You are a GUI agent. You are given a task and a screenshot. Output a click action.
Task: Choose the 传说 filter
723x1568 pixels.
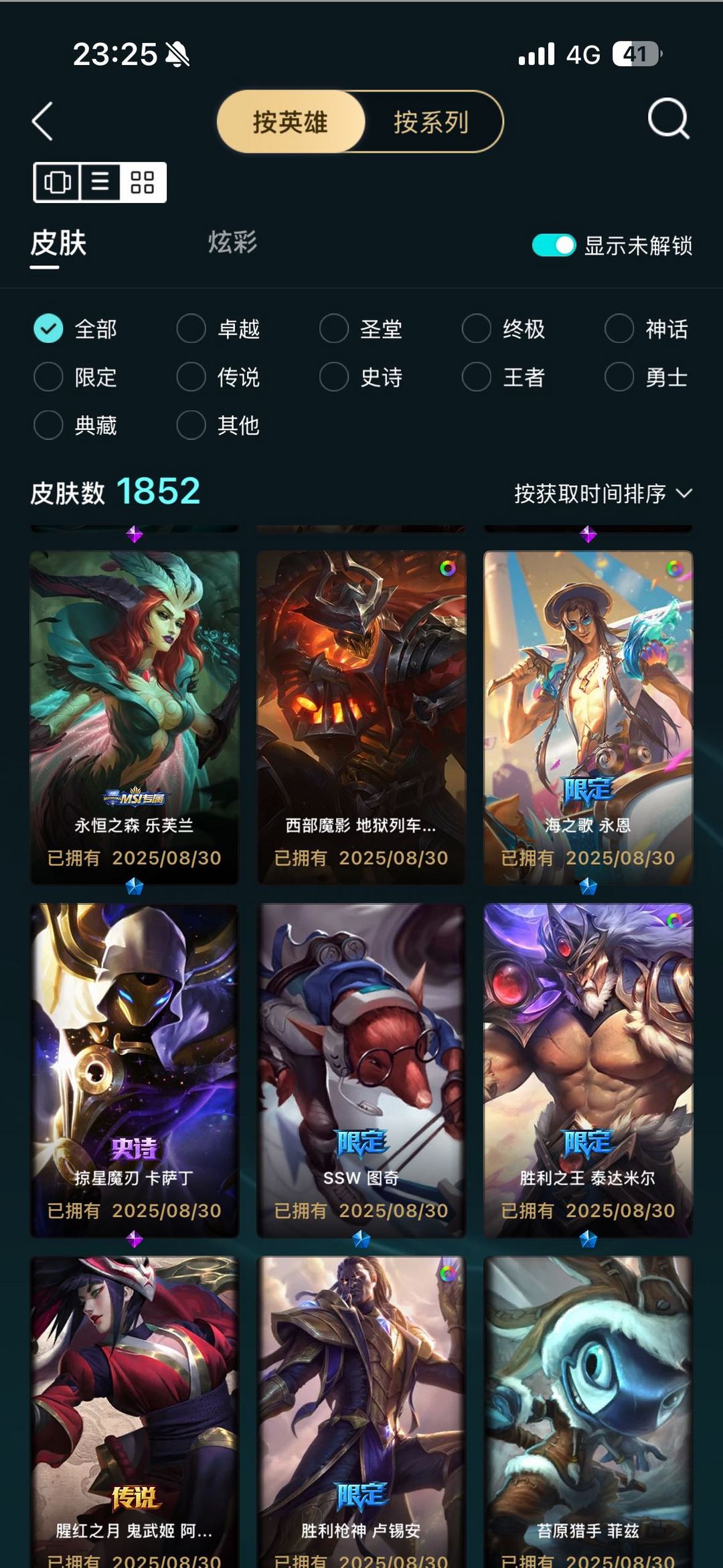218,377
